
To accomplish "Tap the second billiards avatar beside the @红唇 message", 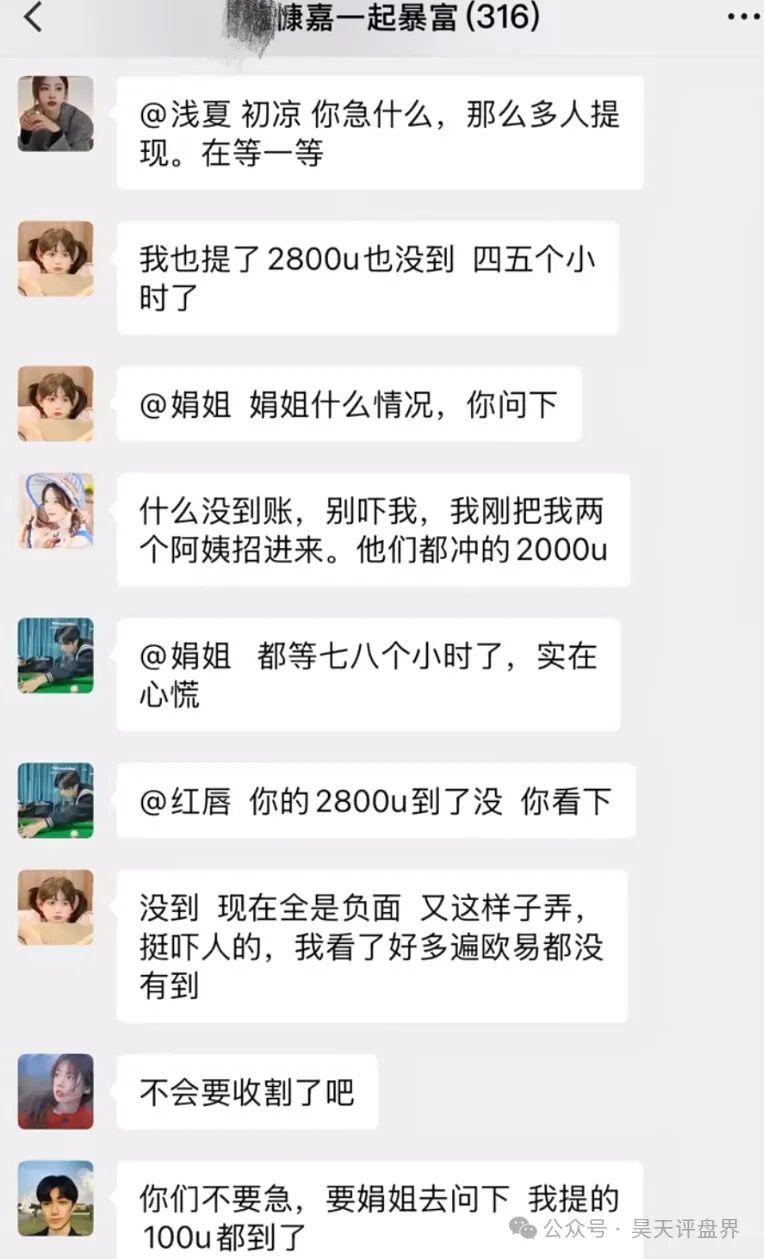I will click(x=55, y=800).
